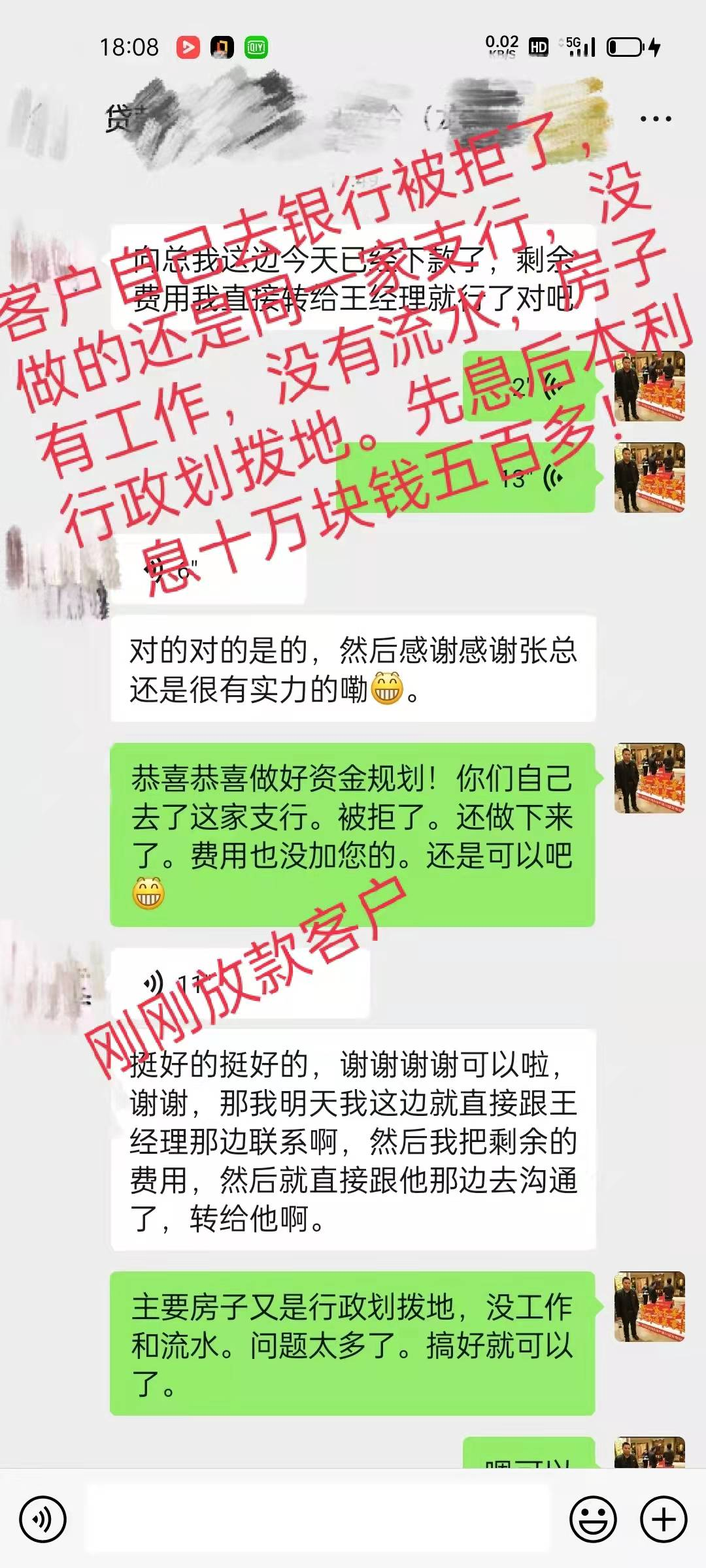
Task: Play the 11-second received voice message
Action: click(x=239, y=983)
